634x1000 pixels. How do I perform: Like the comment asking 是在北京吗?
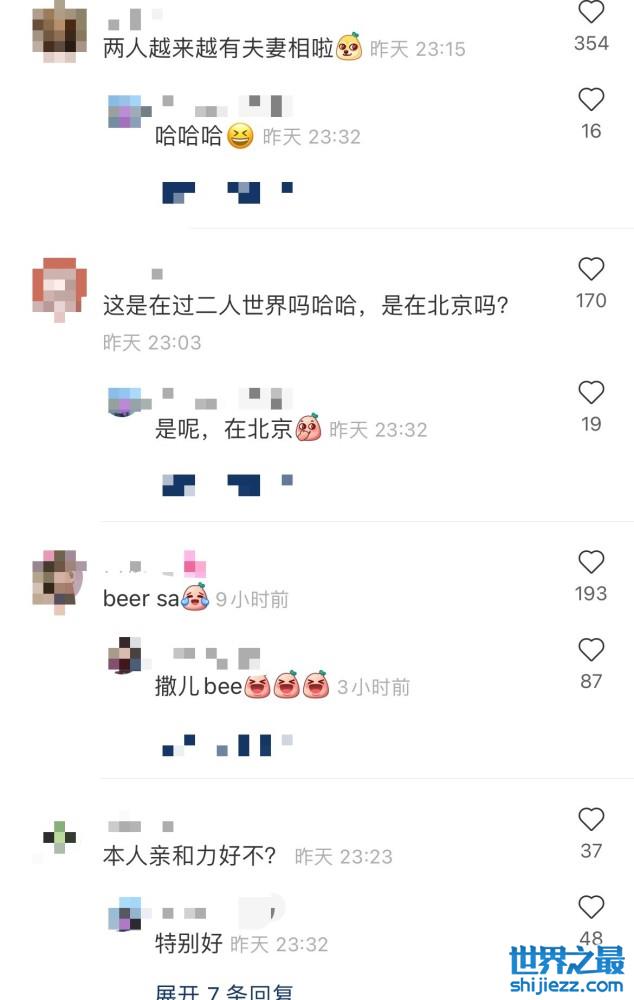point(591,269)
